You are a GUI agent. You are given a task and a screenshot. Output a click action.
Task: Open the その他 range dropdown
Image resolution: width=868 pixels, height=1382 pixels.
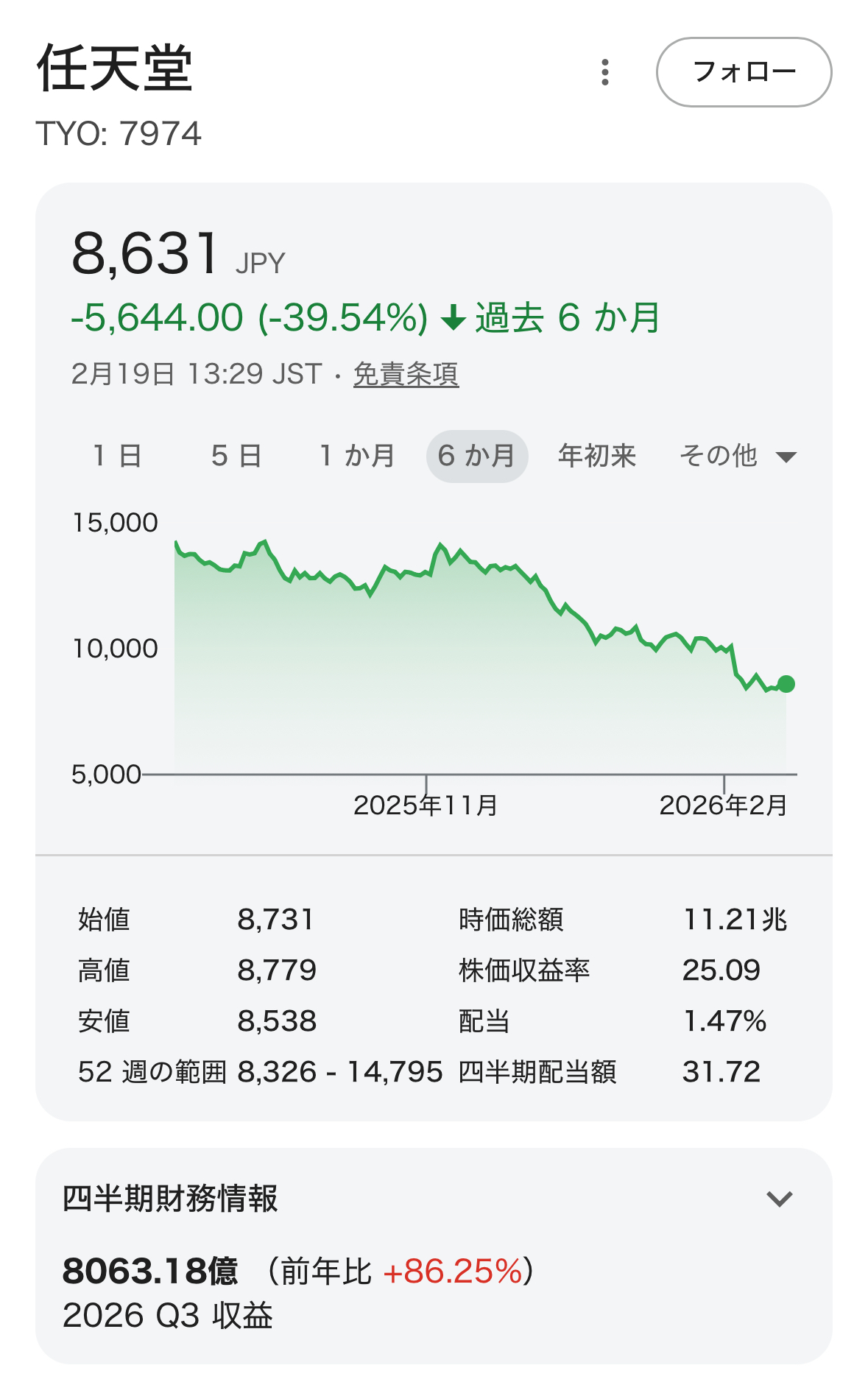[737, 456]
